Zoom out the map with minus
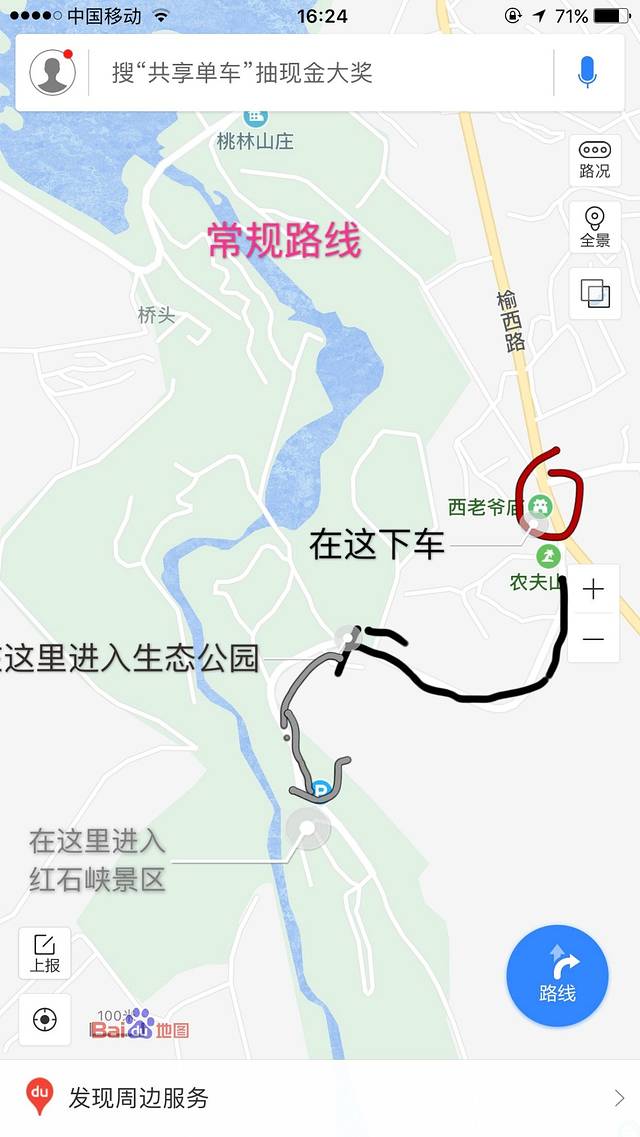The width and height of the screenshot is (640, 1137). 593,638
